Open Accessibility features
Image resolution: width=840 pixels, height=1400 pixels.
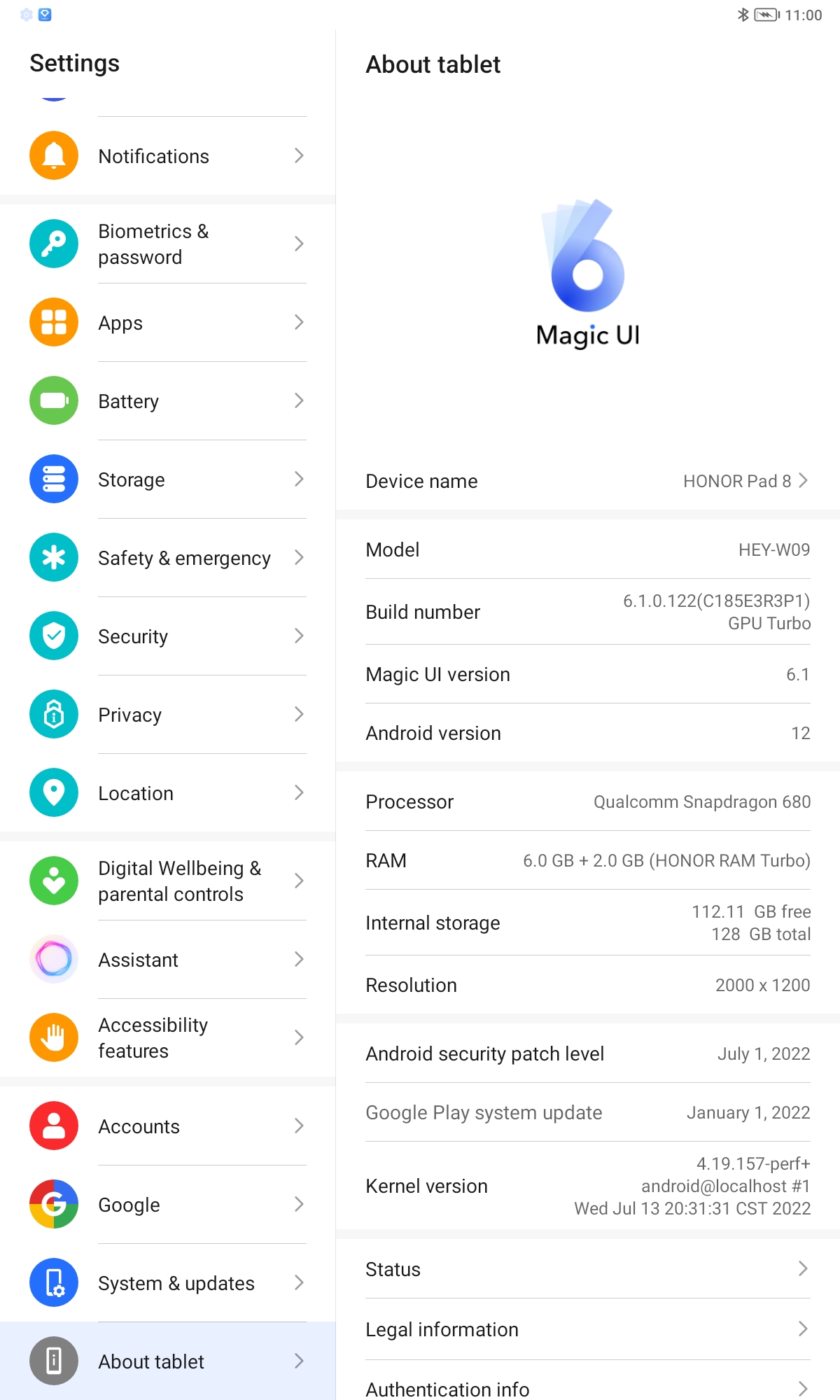click(x=168, y=1038)
